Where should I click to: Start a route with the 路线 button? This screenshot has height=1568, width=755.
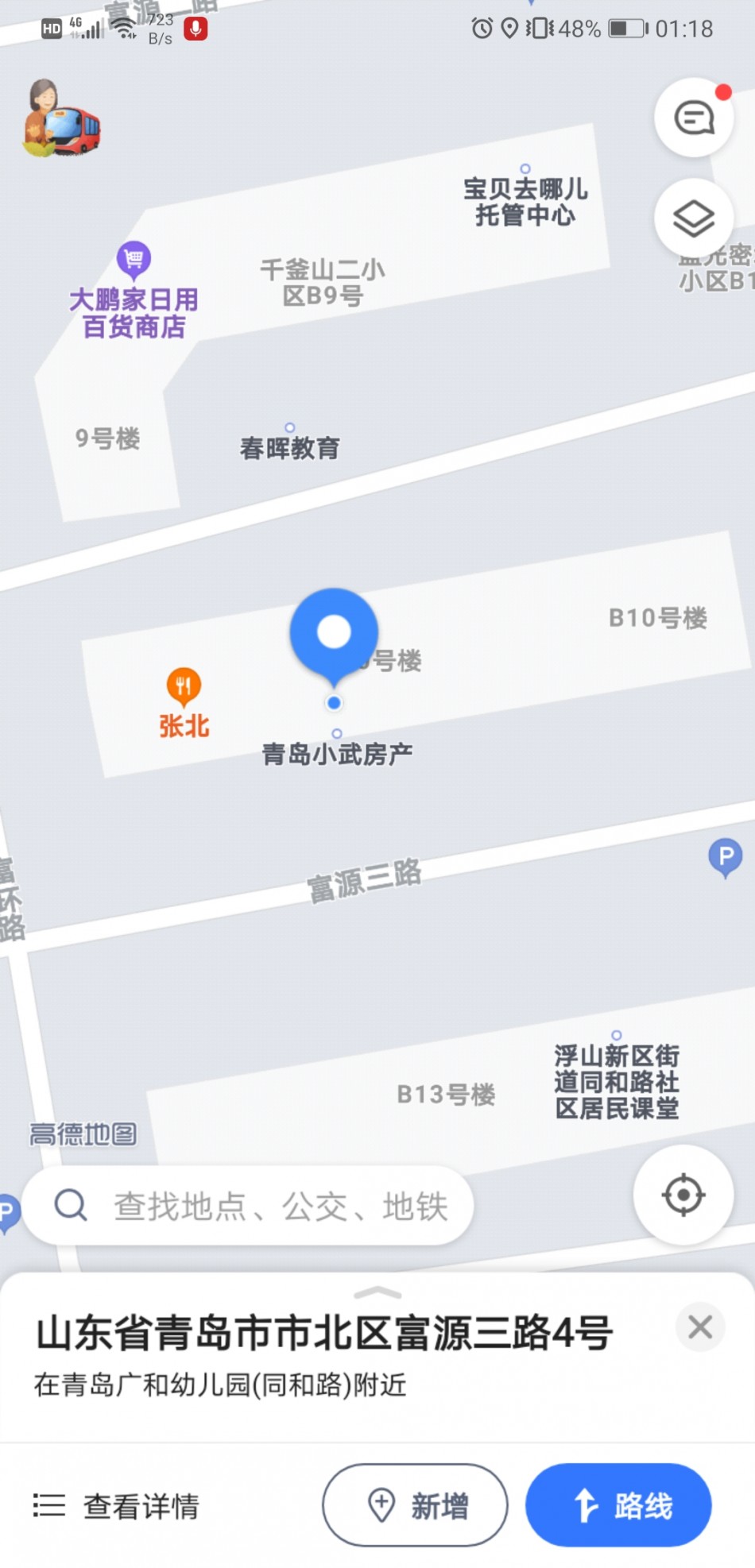tap(618, 1504)
